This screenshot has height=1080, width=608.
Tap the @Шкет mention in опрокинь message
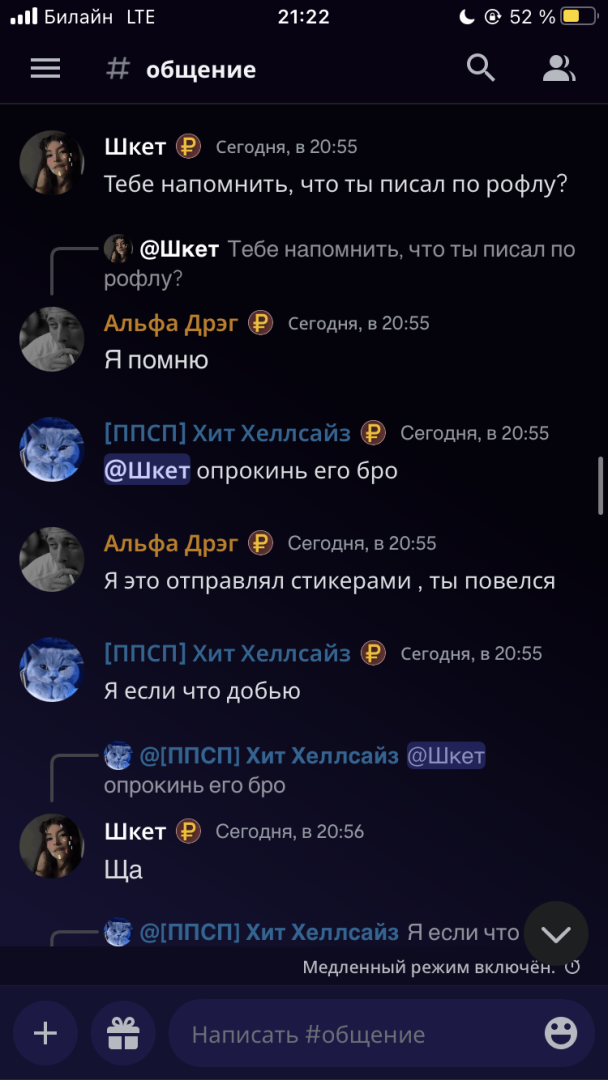pyautogui.click(x=146, y=471)
